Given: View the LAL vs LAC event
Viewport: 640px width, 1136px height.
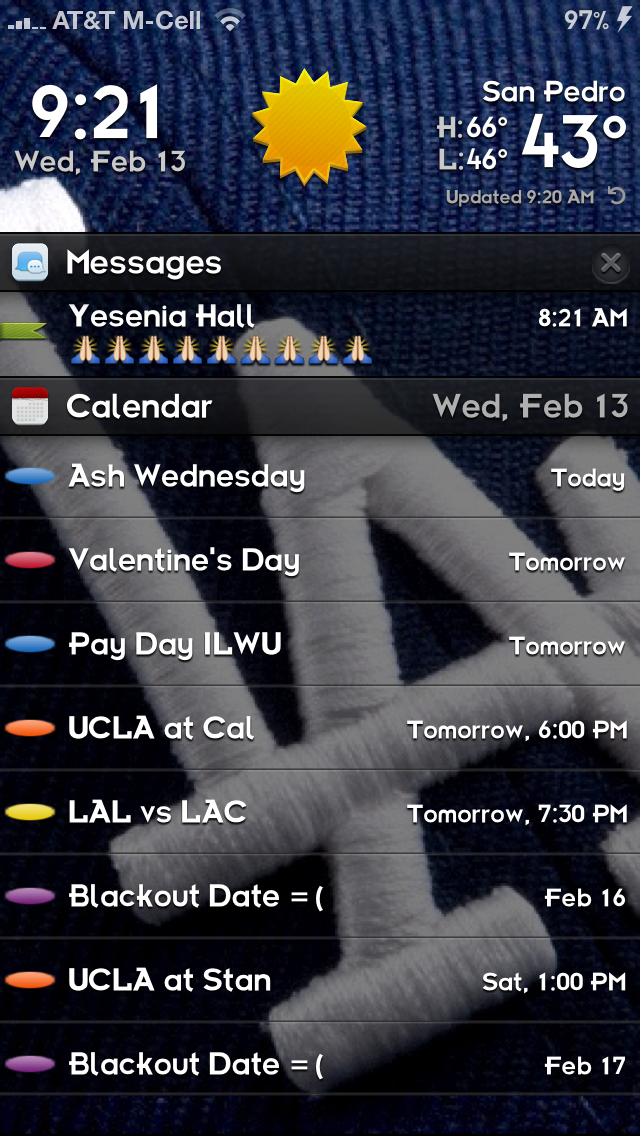Looking at the screenshot, I should (320, 812).
